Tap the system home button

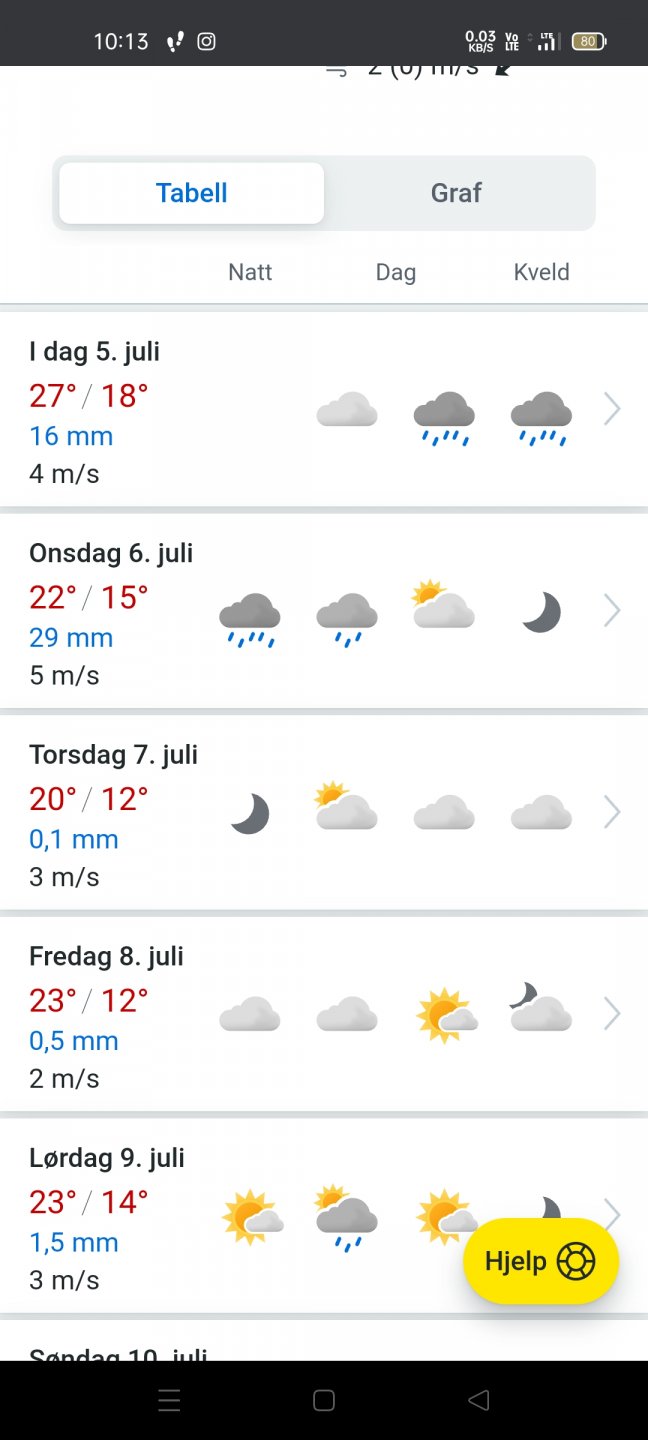(323, 1401)
